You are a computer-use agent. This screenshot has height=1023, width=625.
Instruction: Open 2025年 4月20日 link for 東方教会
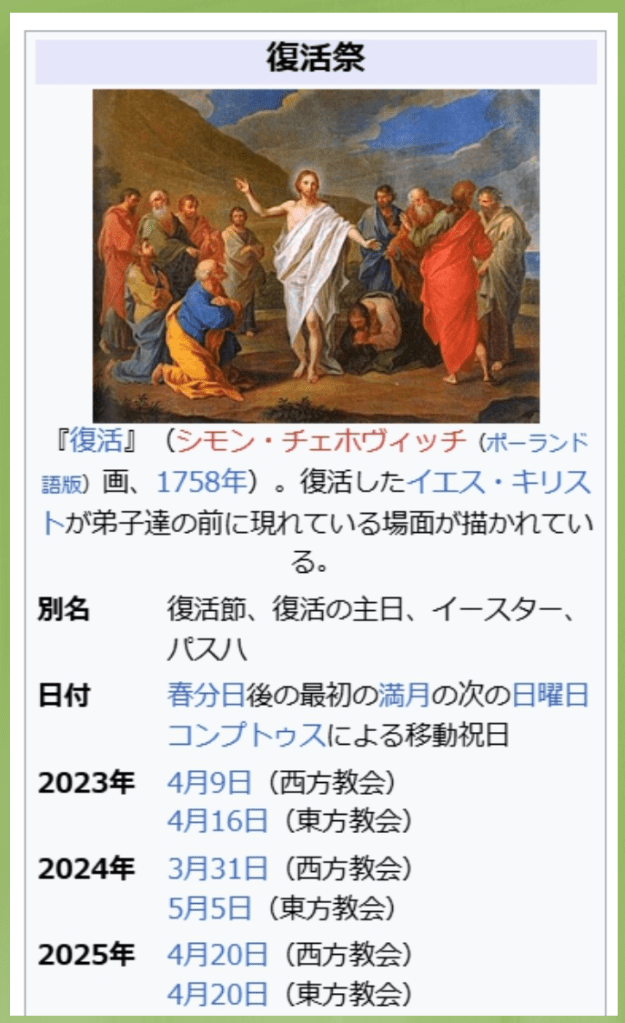tap(217, 993)
